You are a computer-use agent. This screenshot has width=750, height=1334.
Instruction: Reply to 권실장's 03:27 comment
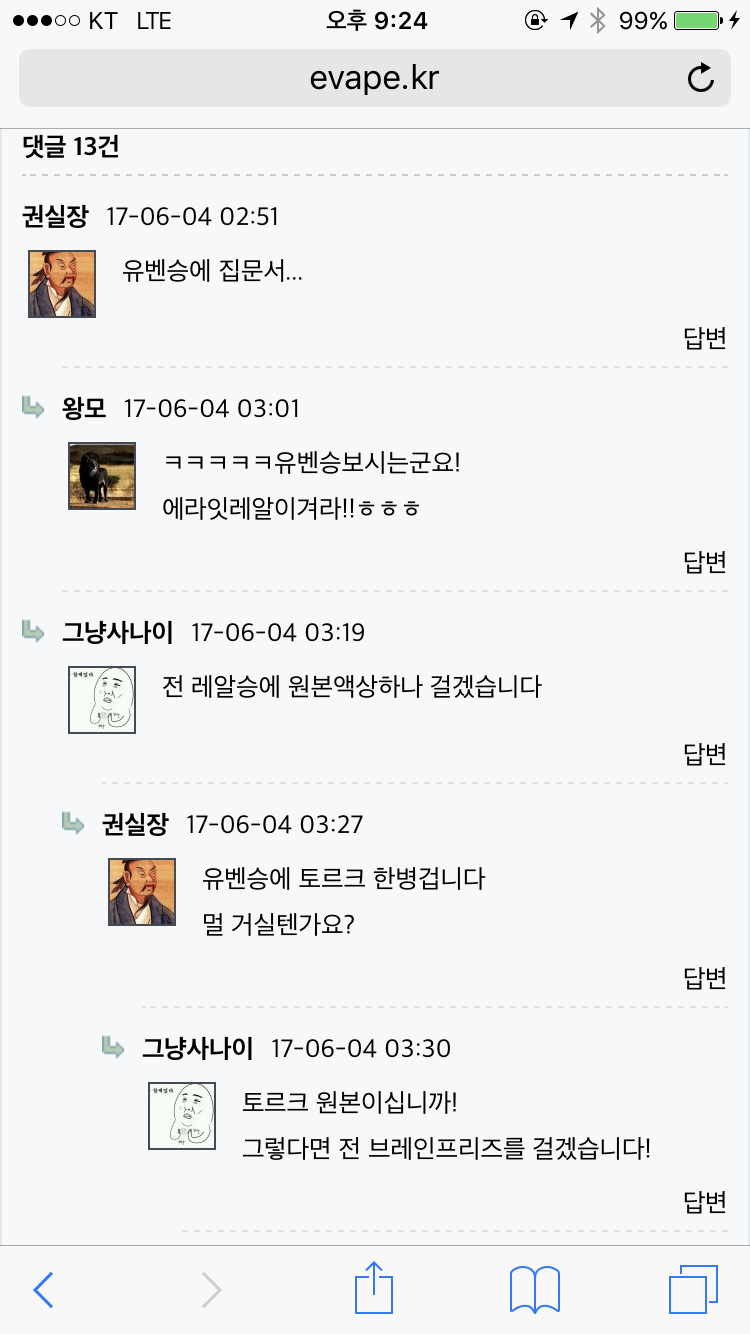pyautogui.click(x=704, y=978)
